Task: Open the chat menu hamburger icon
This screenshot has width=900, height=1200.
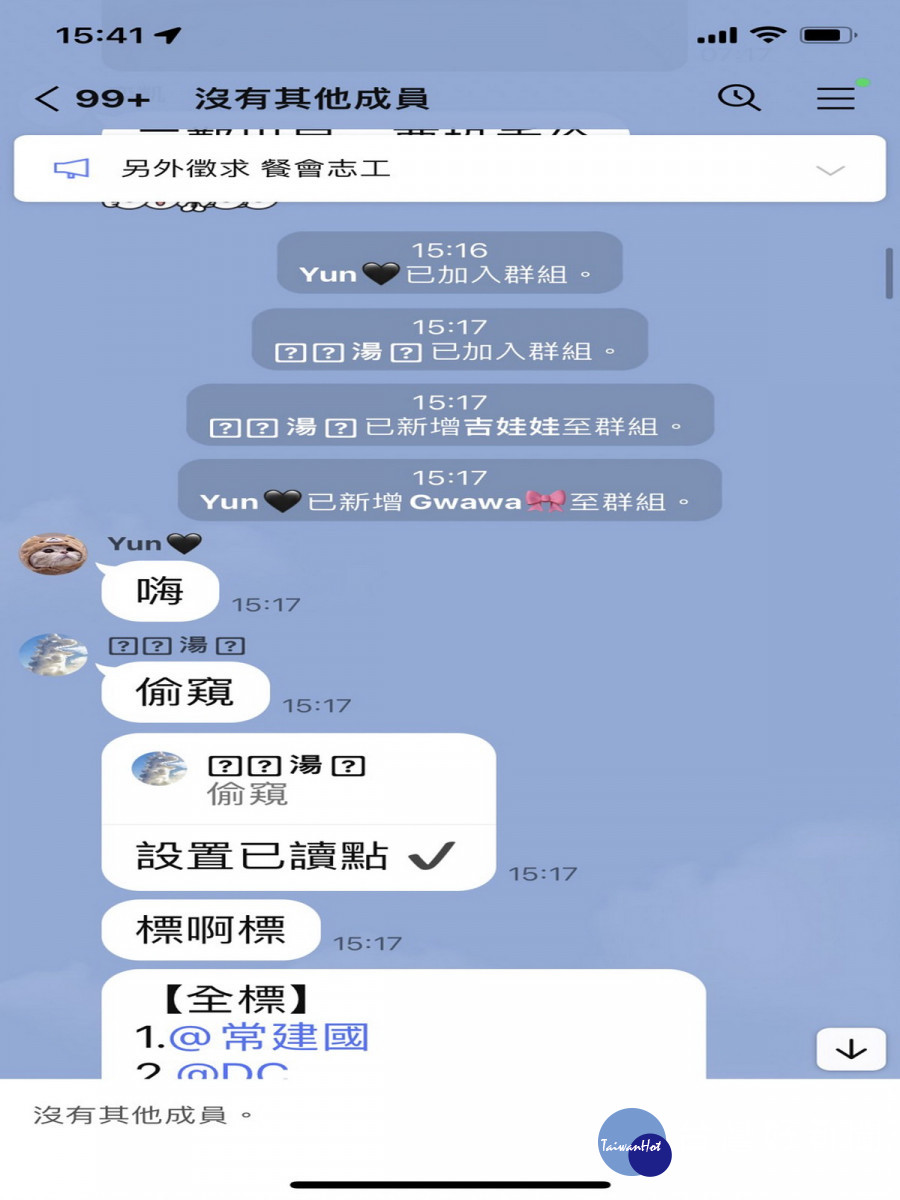Action: click(836, 98)
